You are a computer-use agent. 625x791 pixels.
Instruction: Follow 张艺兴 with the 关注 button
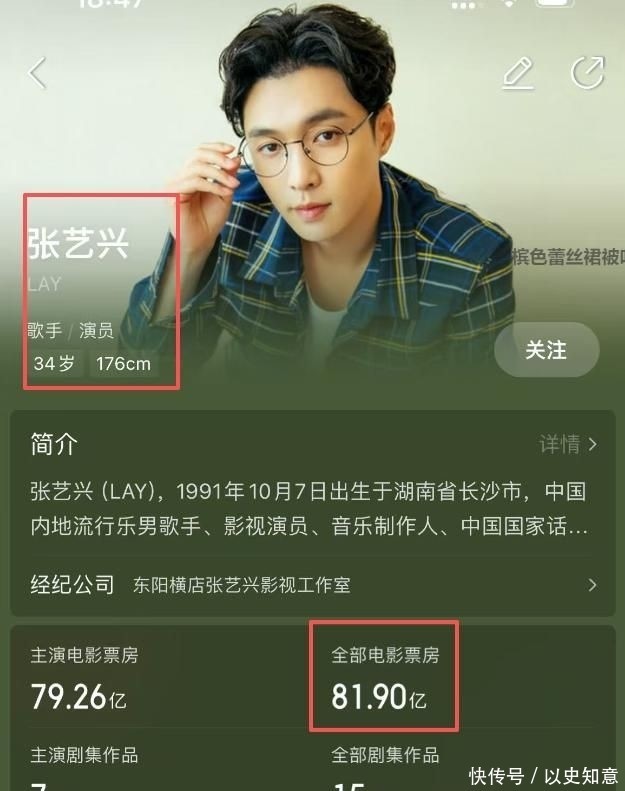click(x=546, y=350)
